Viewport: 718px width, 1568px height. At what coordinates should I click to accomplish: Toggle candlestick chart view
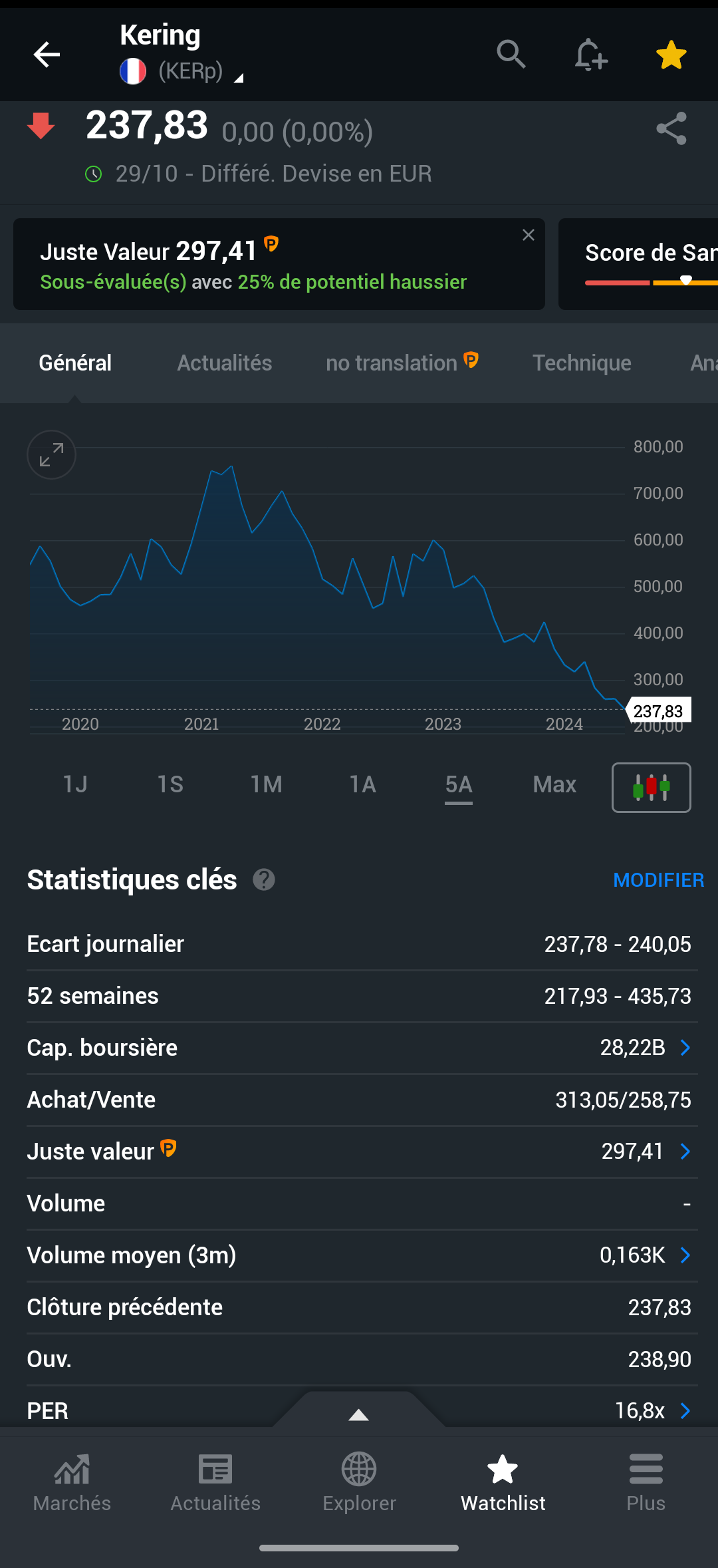point(651,788)
